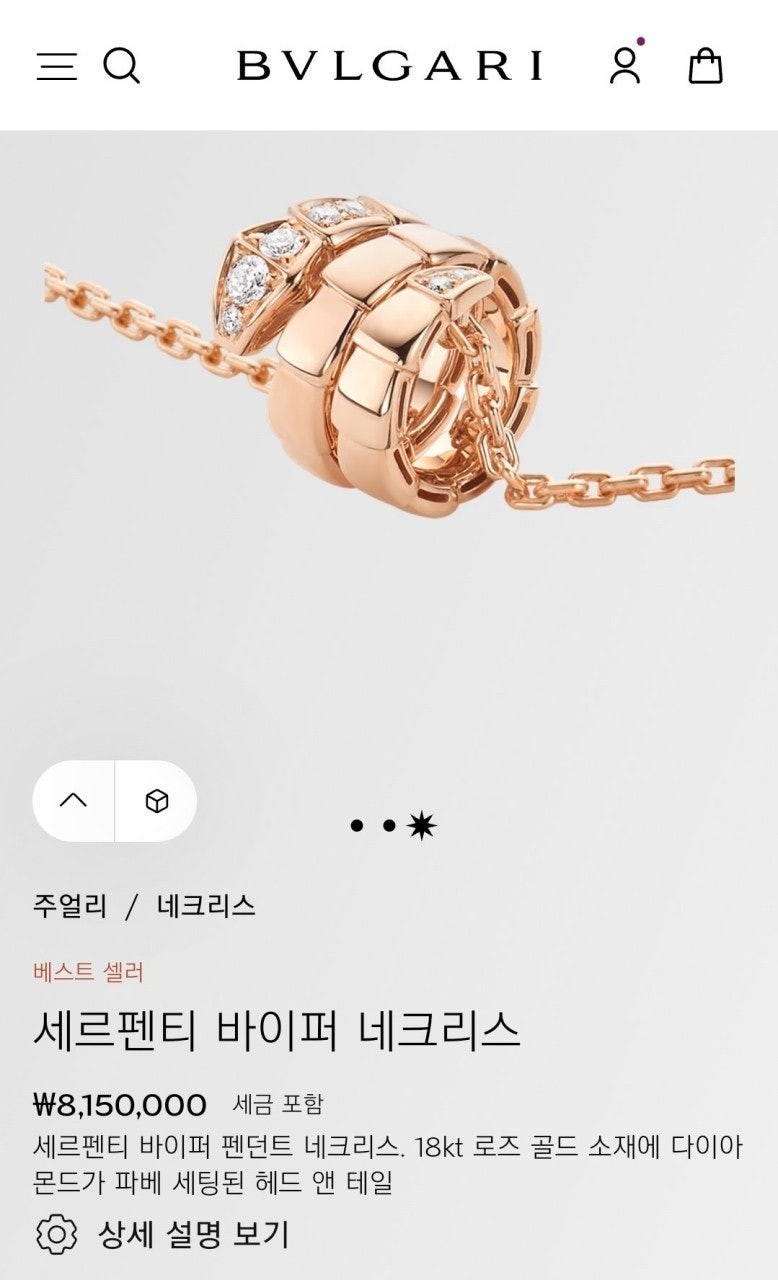Screen dimensions: 778x1280
Task: Open the hamburger menu
Action: 57,66
